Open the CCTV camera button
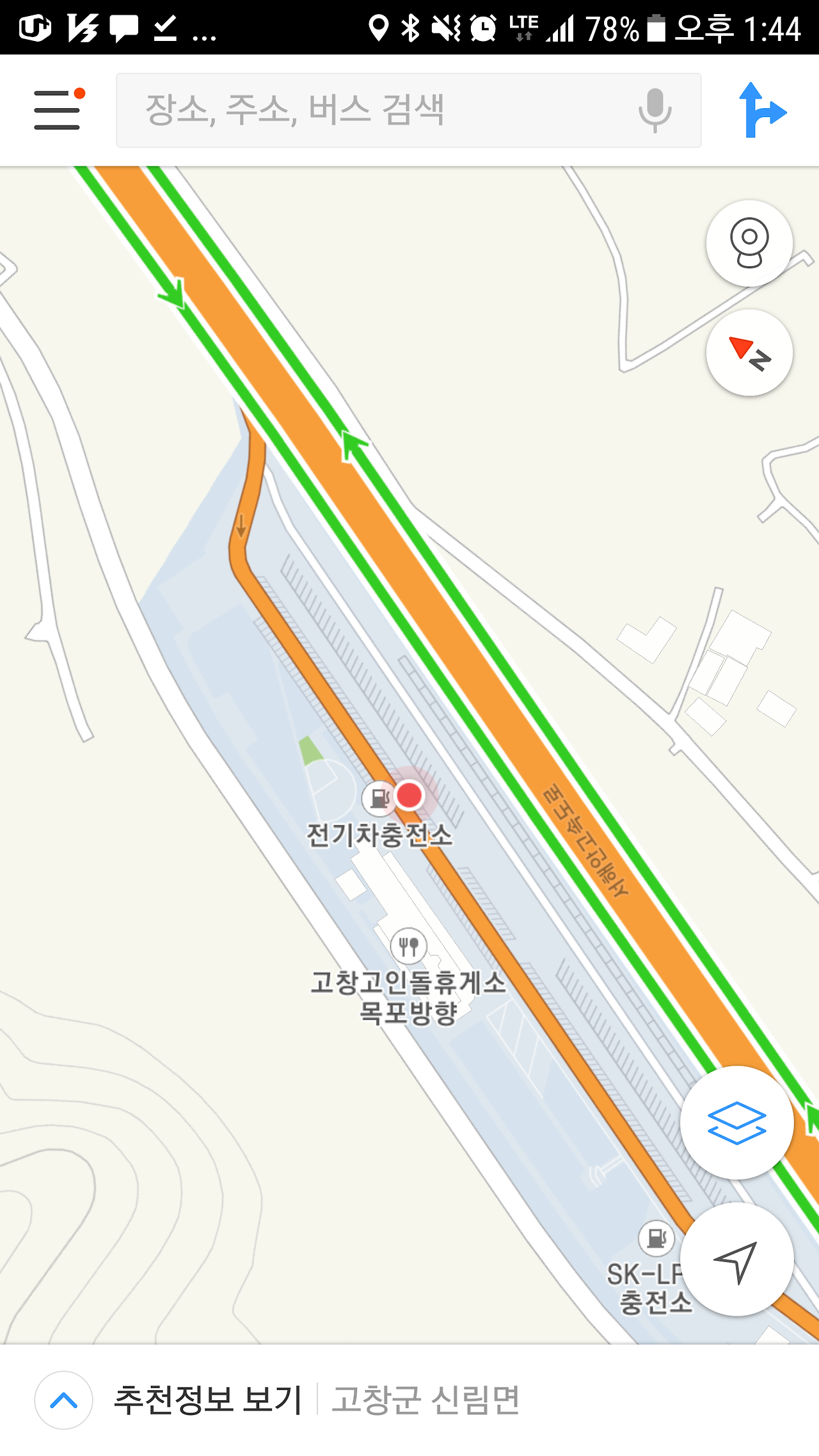Image resolution: width=819 pixels, height=1456 pixels. (749, 243)
